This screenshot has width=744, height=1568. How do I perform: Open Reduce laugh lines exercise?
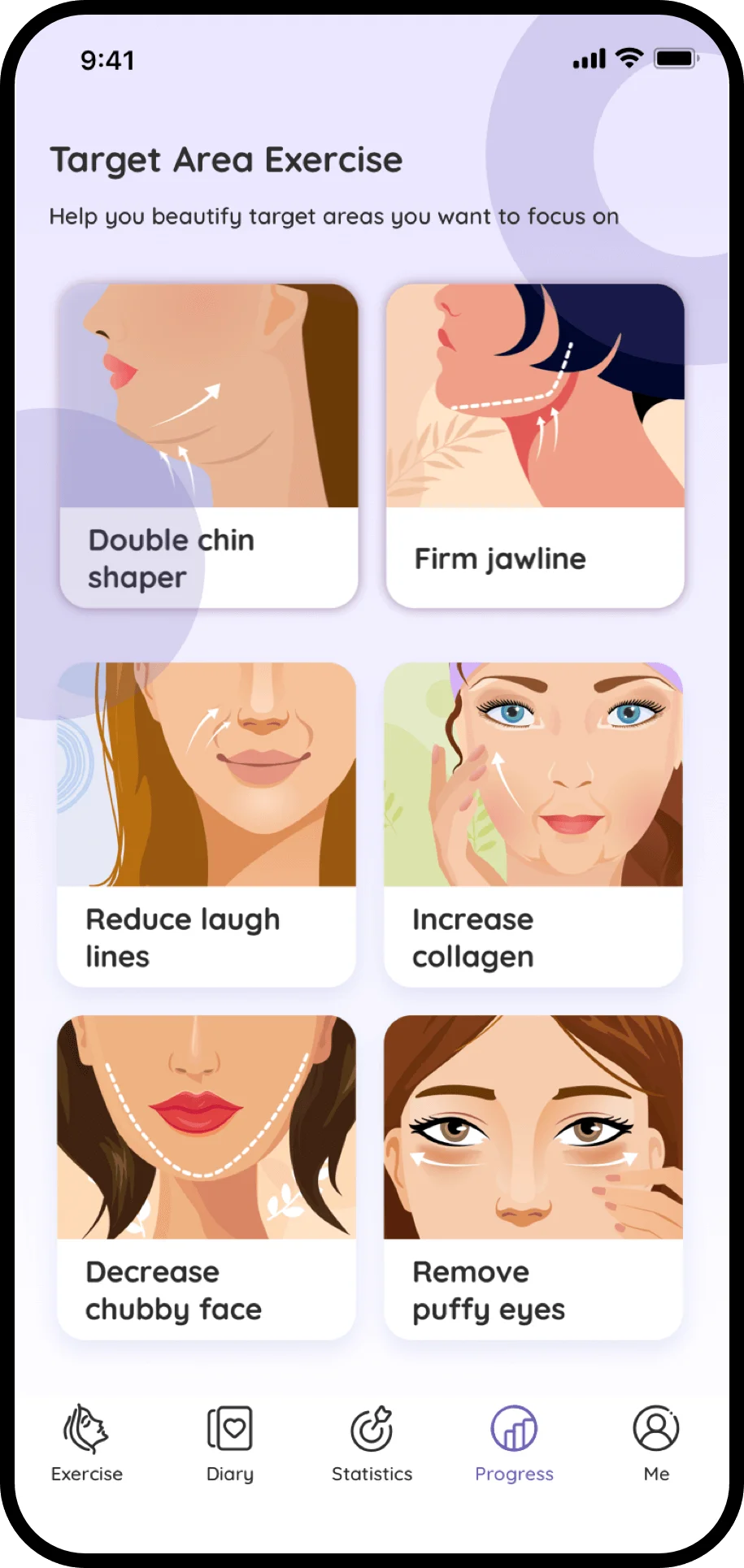click(207, 824)
